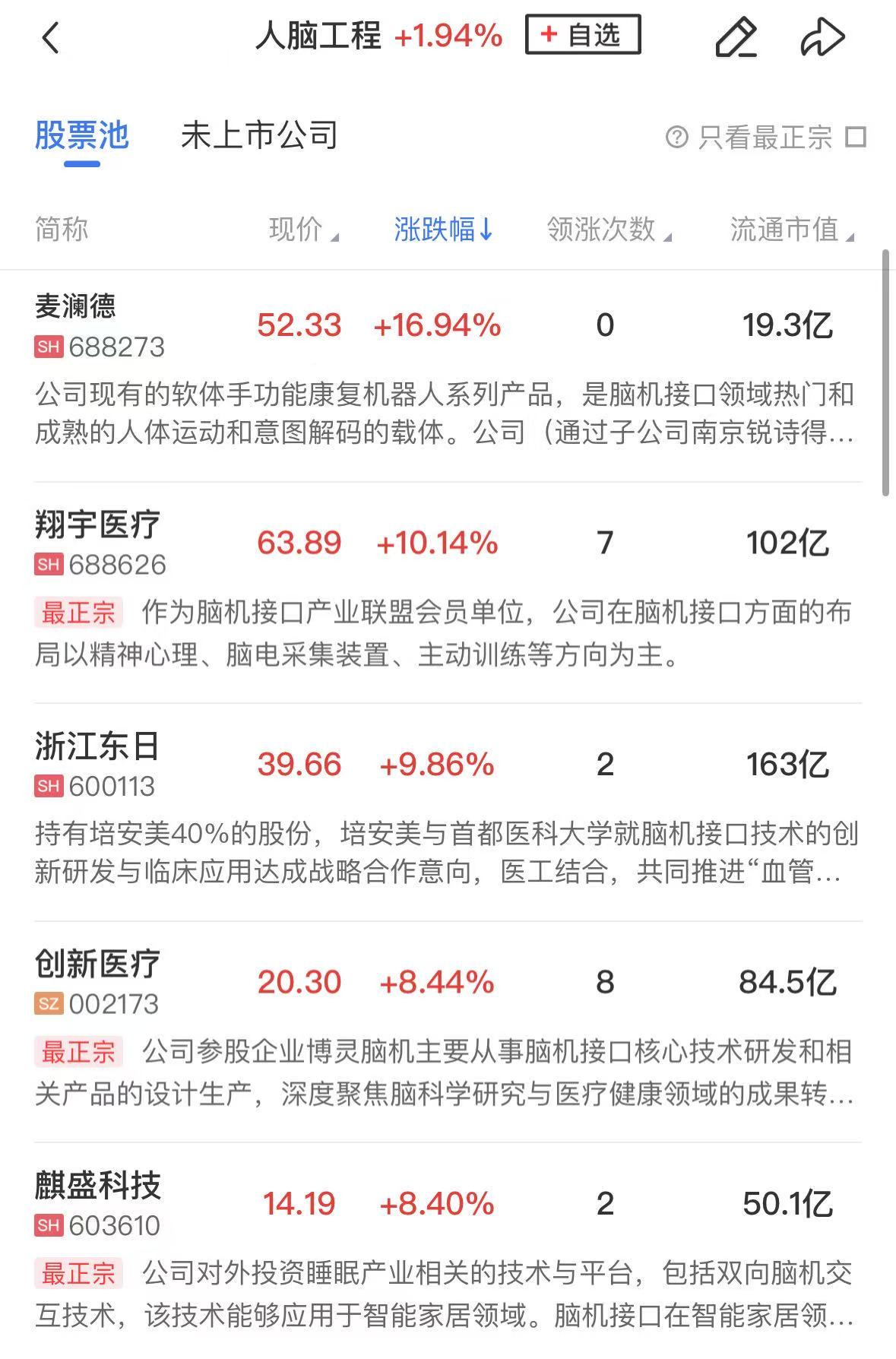Open stock 创新医疗 002173
The image size is (896, 1359).
pyautogui.click(x=99, y=982)
